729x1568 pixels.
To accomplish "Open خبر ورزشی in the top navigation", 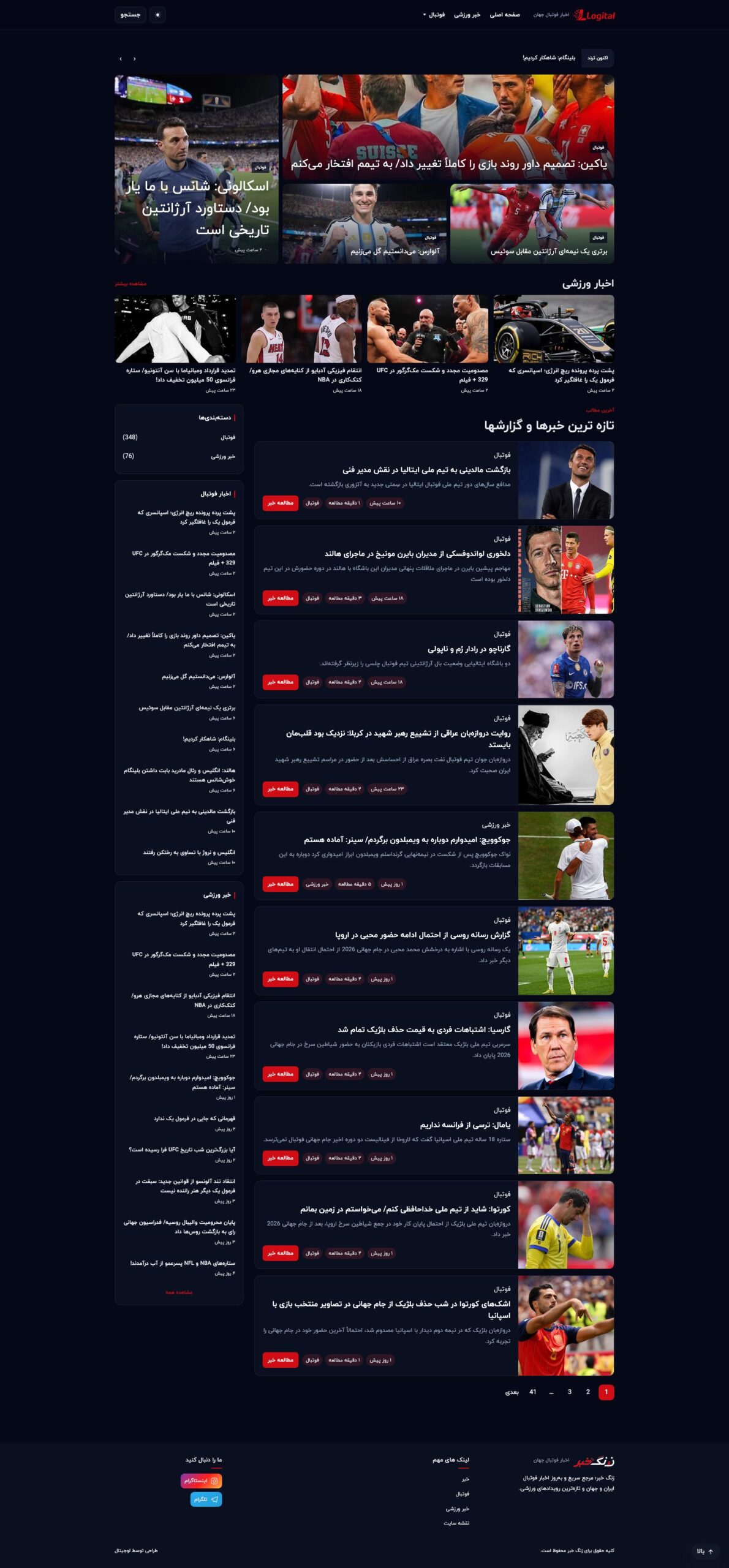I will [x=467, y=15].
